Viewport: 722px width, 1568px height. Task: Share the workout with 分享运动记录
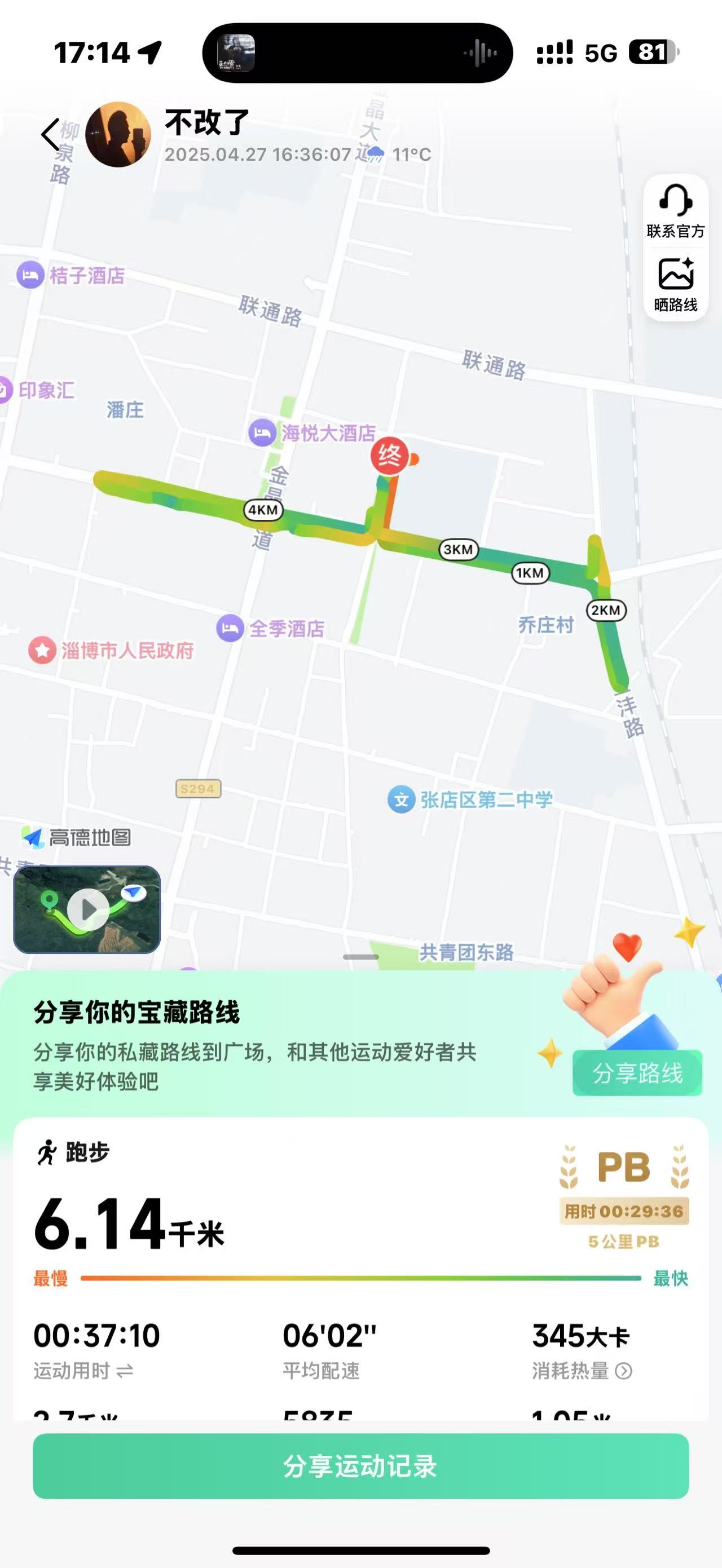[361, 1466]
